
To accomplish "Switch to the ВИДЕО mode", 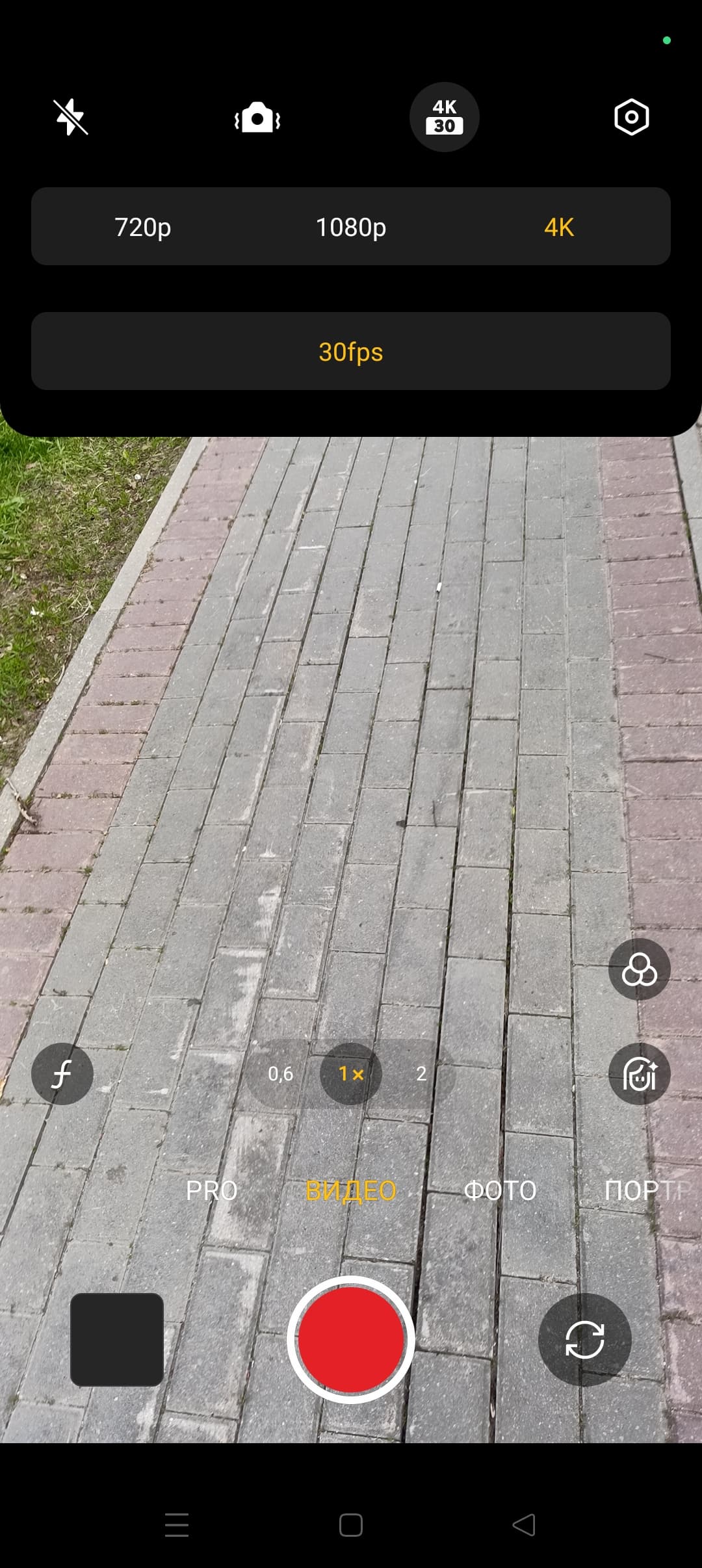I will (351, 1190).
